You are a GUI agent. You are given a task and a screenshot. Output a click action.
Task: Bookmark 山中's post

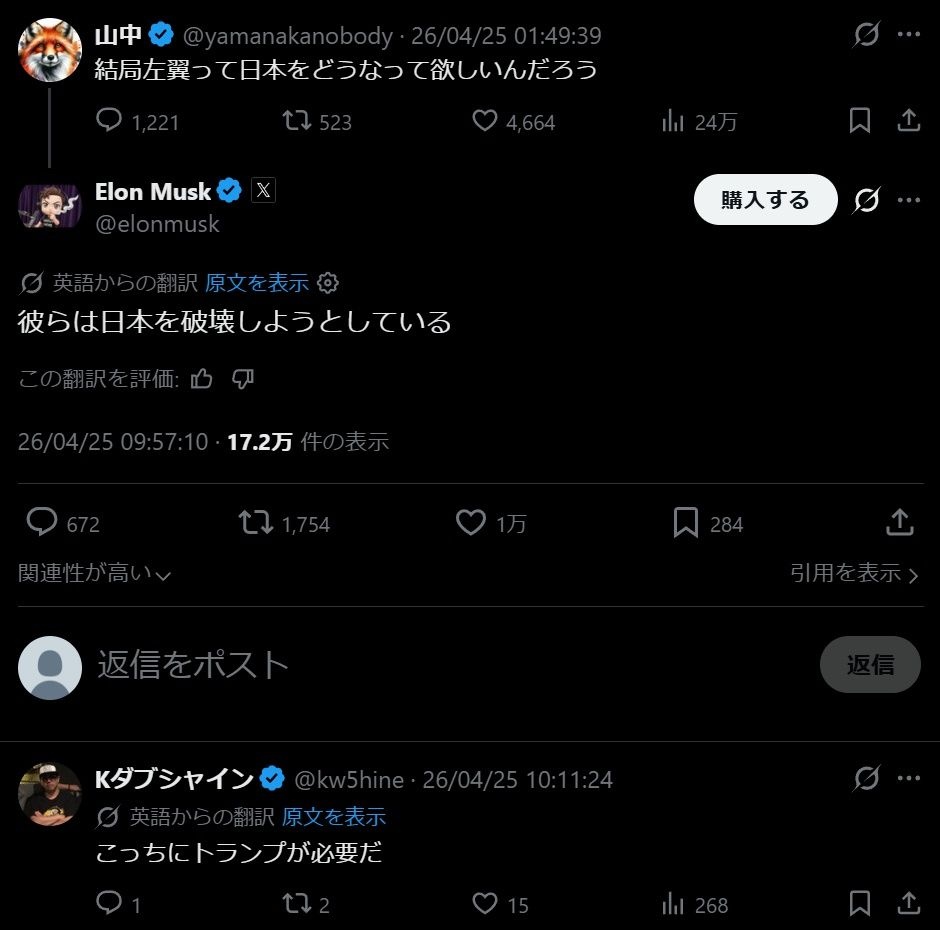click(x=859, y=121)
